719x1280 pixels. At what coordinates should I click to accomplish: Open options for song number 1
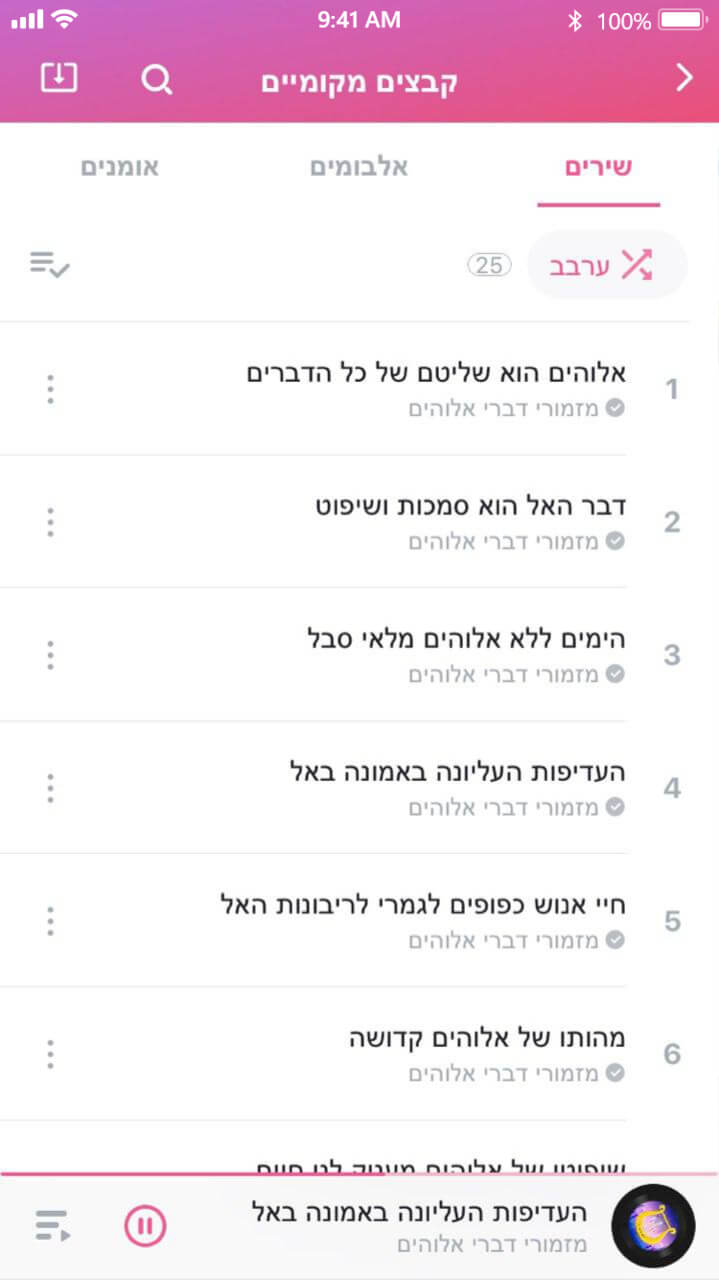(50, 389)
